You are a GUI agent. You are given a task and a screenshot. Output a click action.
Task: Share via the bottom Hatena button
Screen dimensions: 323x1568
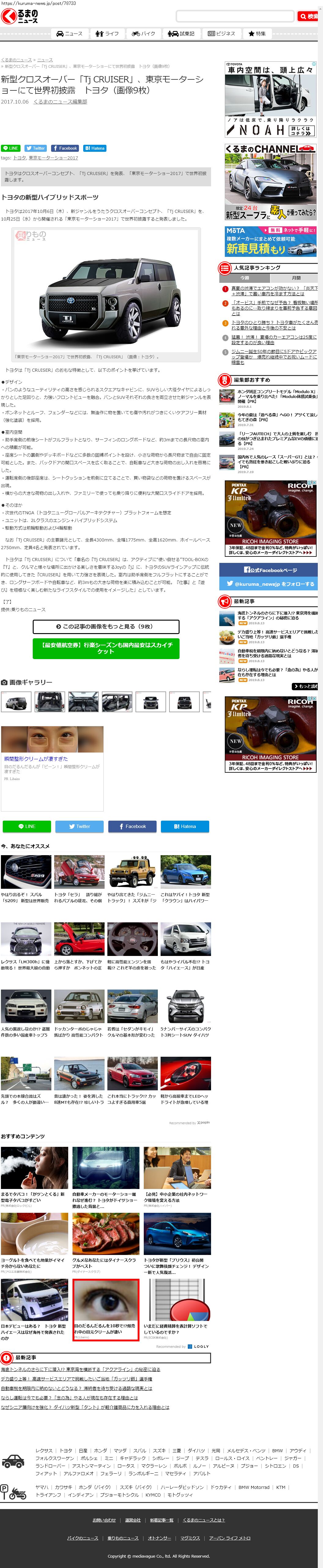[185, 826]
